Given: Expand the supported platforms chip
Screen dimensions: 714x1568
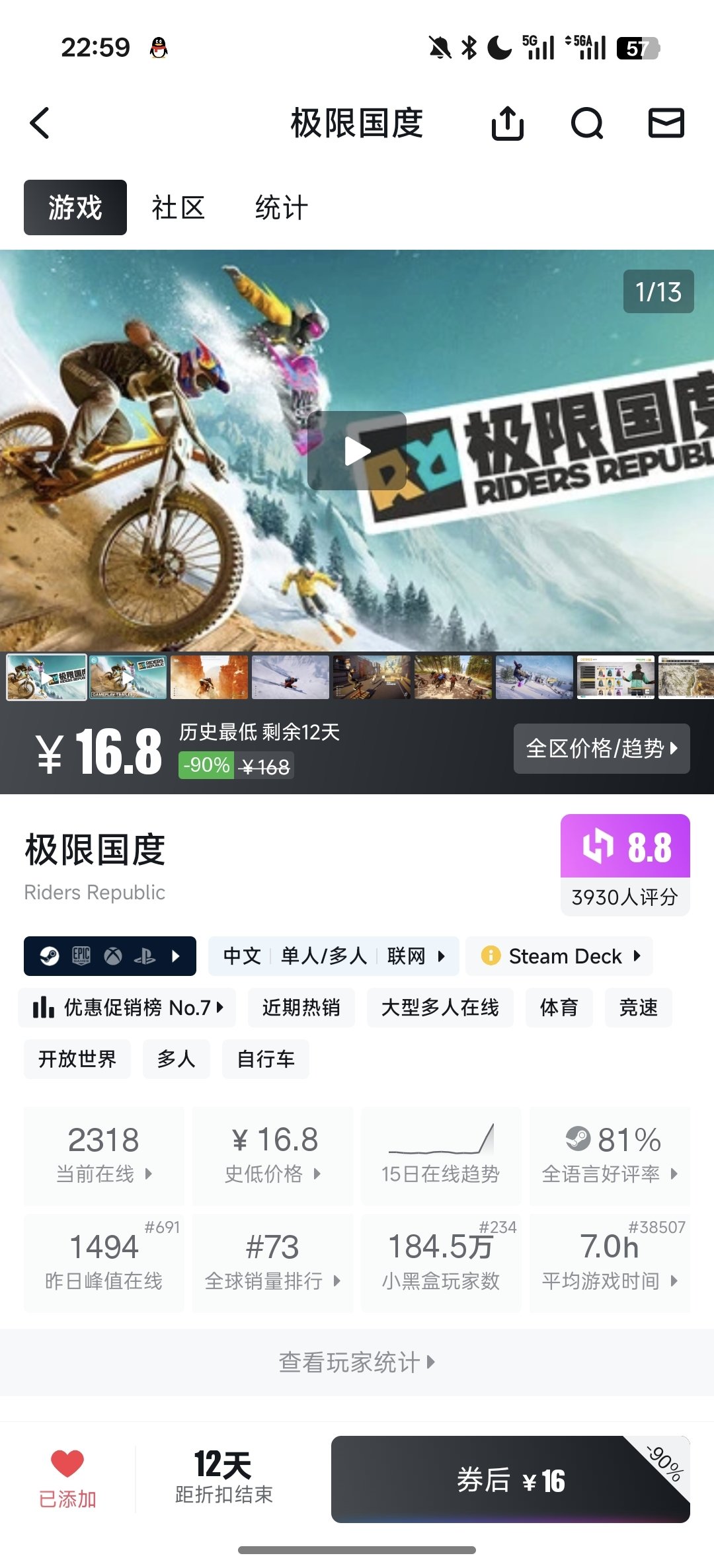Looking at the screenshot, I should click(x=110, y=956).
